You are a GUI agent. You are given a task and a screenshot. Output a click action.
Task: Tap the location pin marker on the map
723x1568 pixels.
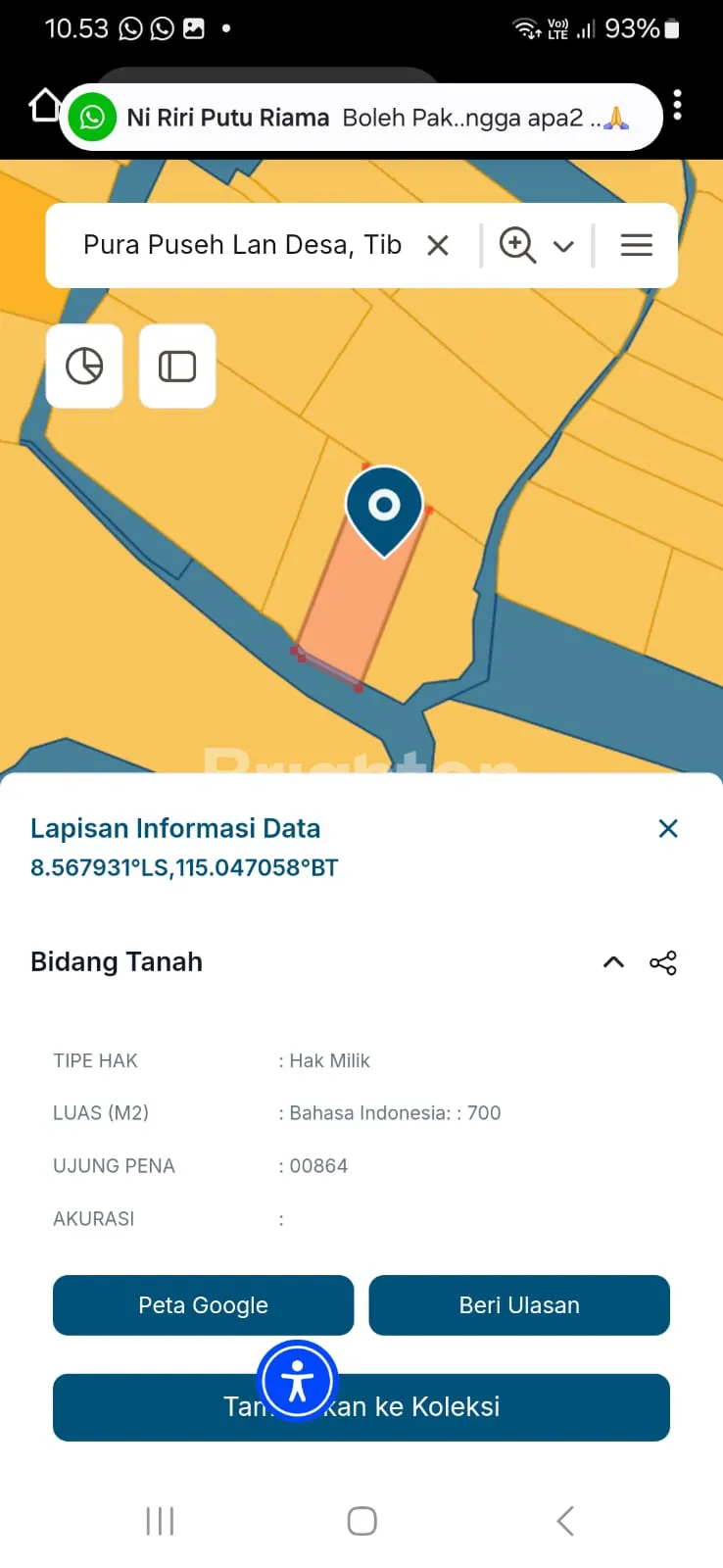pos(384,508)
